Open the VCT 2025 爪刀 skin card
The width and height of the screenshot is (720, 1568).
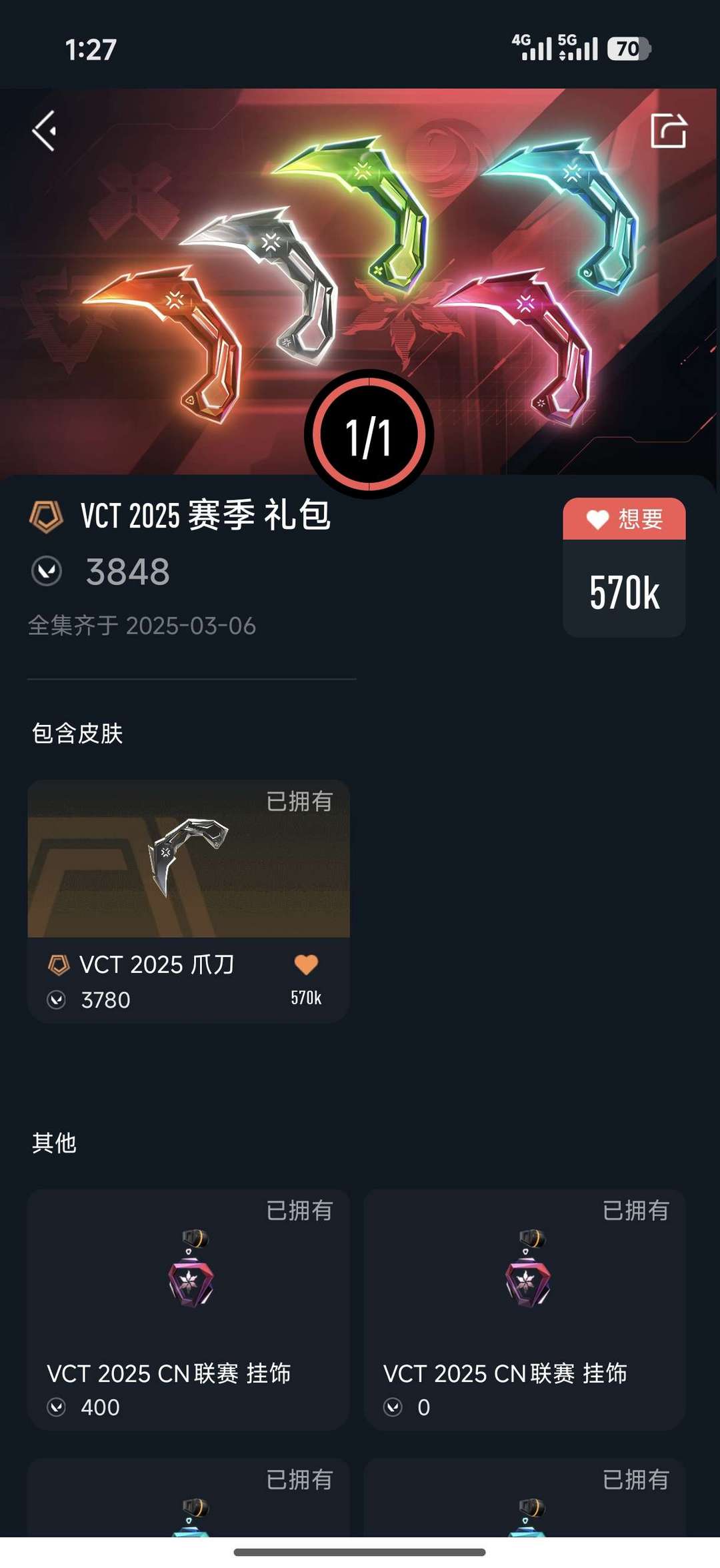pos(188,867)
